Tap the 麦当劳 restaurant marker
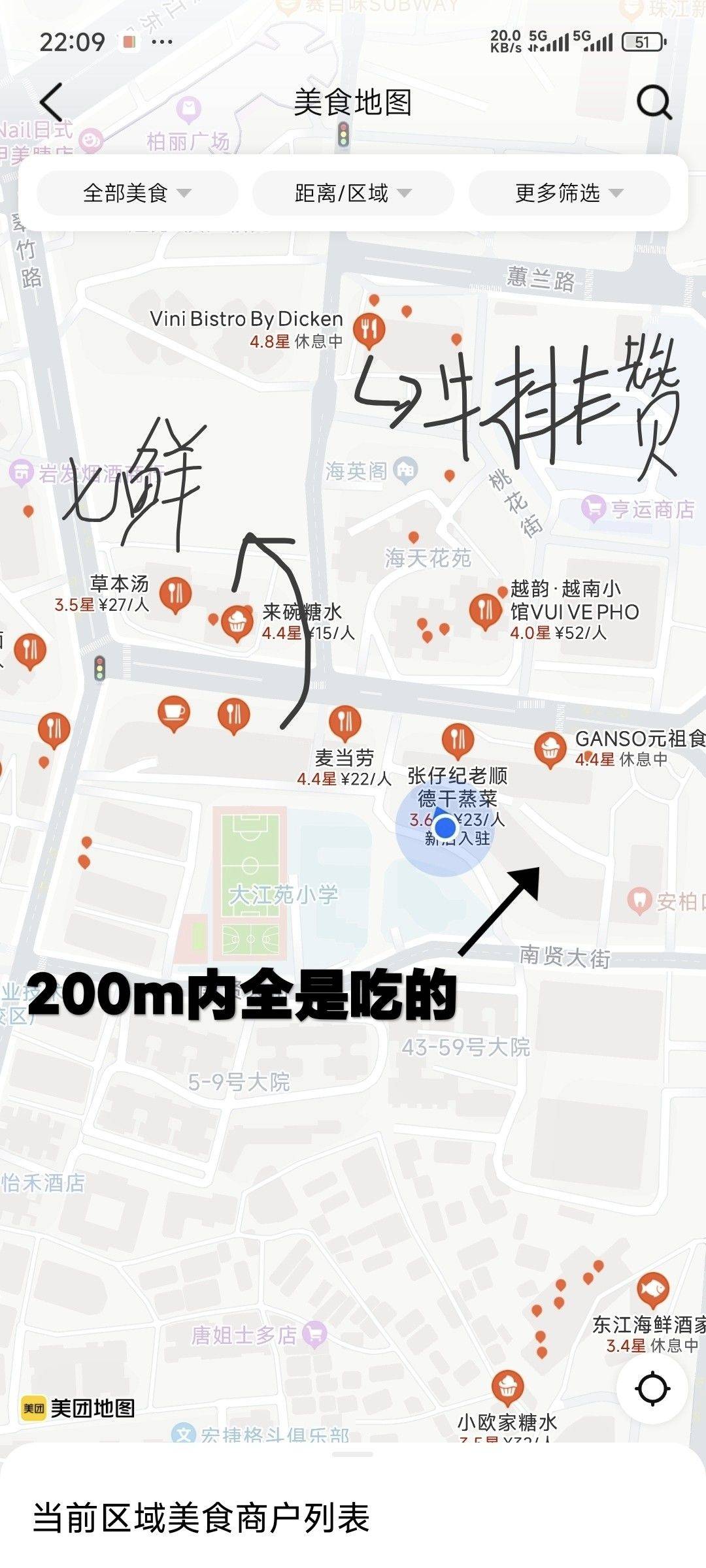This screenshot has width=706, height=1568. pyautogui.click(x=345, y=723)
